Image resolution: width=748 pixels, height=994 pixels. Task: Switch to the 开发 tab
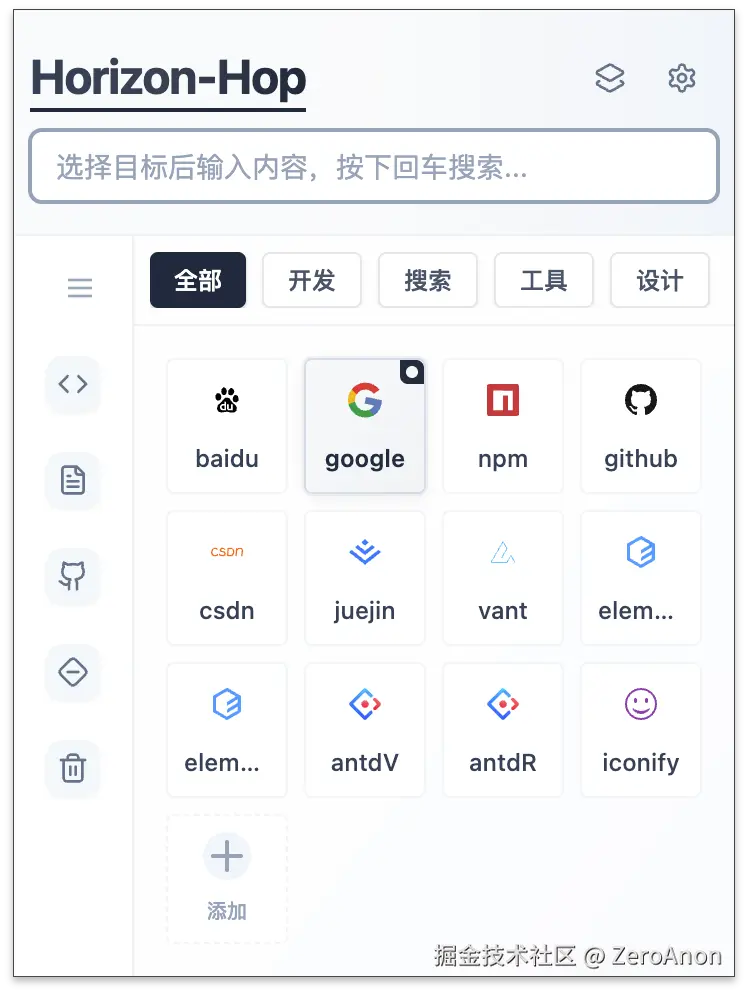pos(311,281)
